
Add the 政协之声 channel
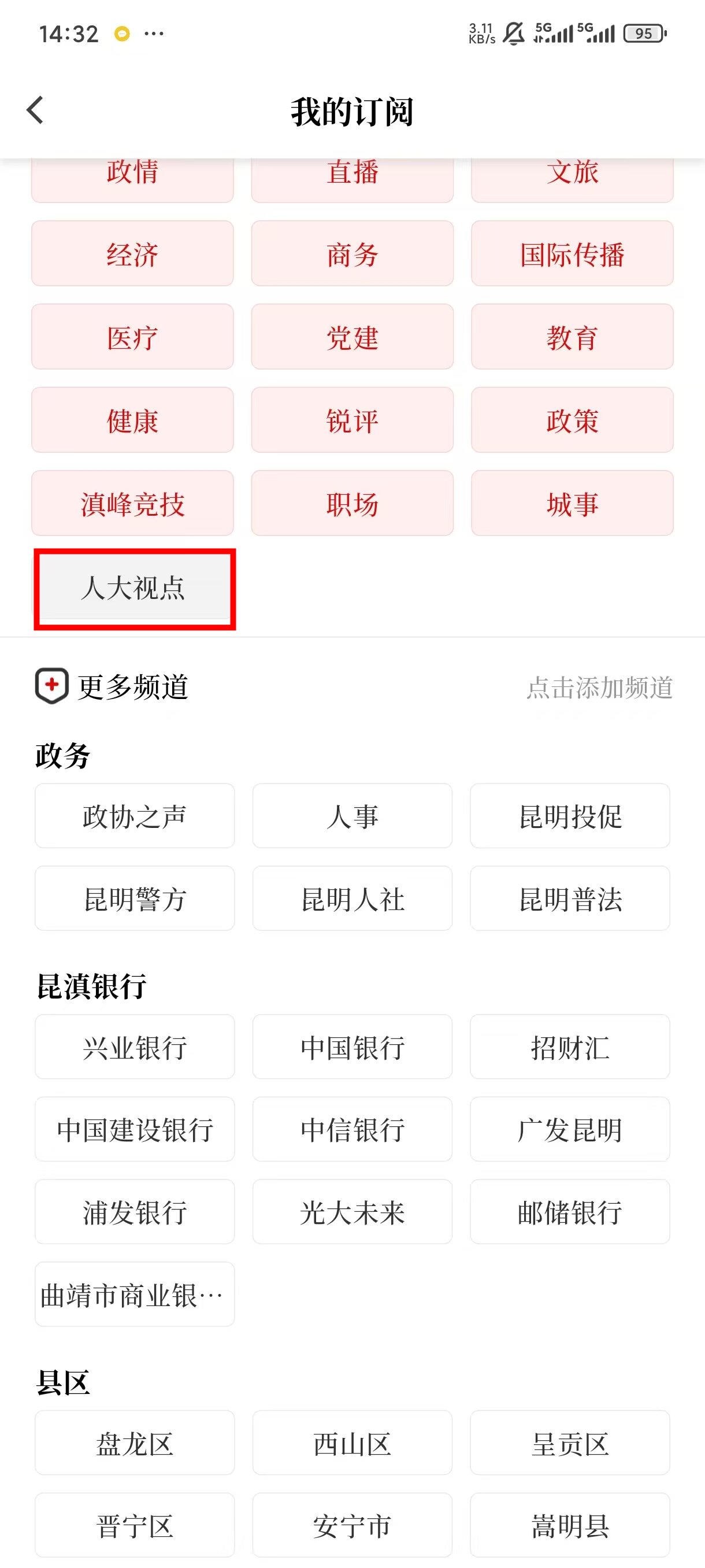tap(135, 816)
